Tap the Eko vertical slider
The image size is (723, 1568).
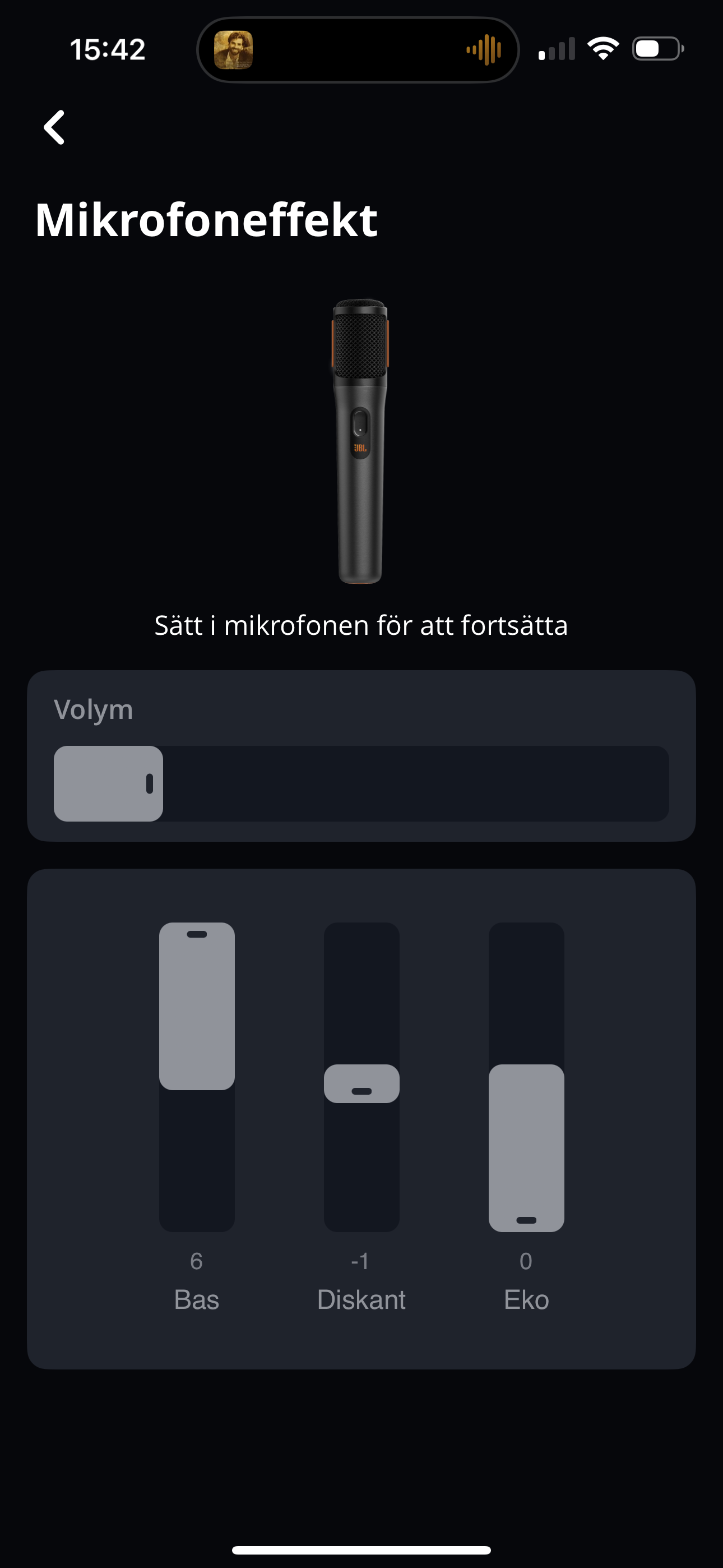tap(526, 1077)
